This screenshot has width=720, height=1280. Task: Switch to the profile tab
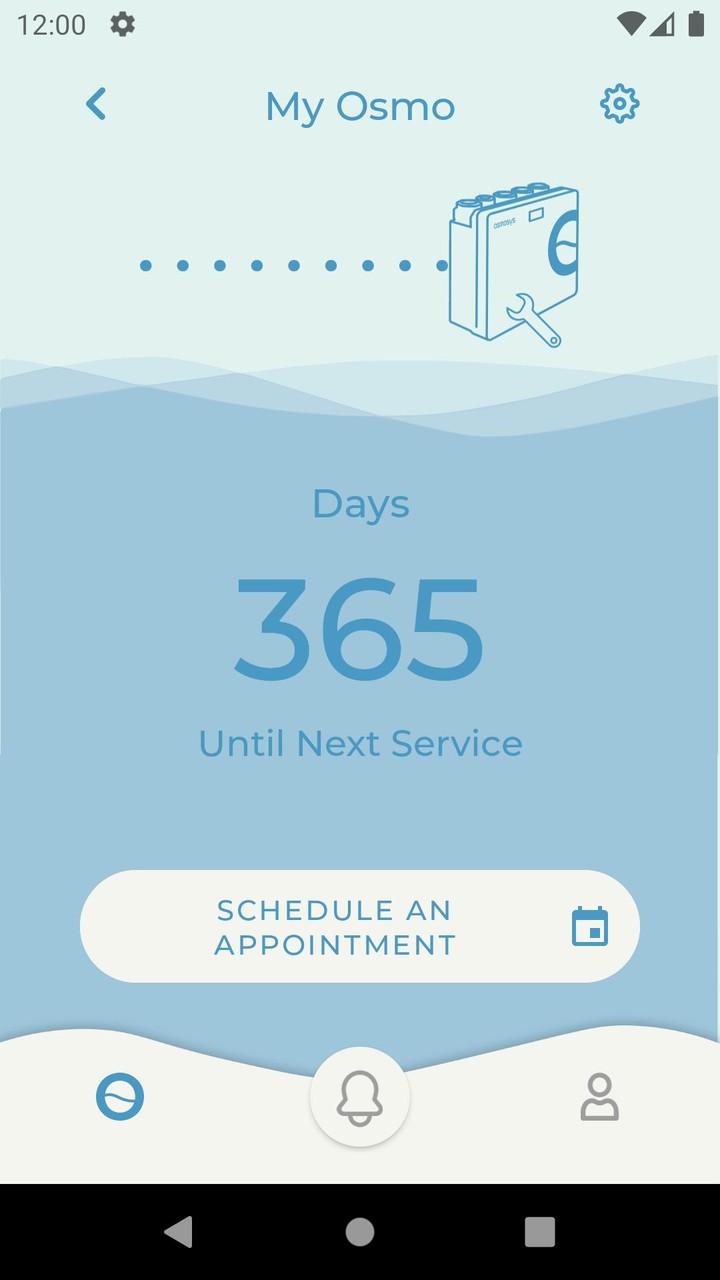click(600, 1097)
